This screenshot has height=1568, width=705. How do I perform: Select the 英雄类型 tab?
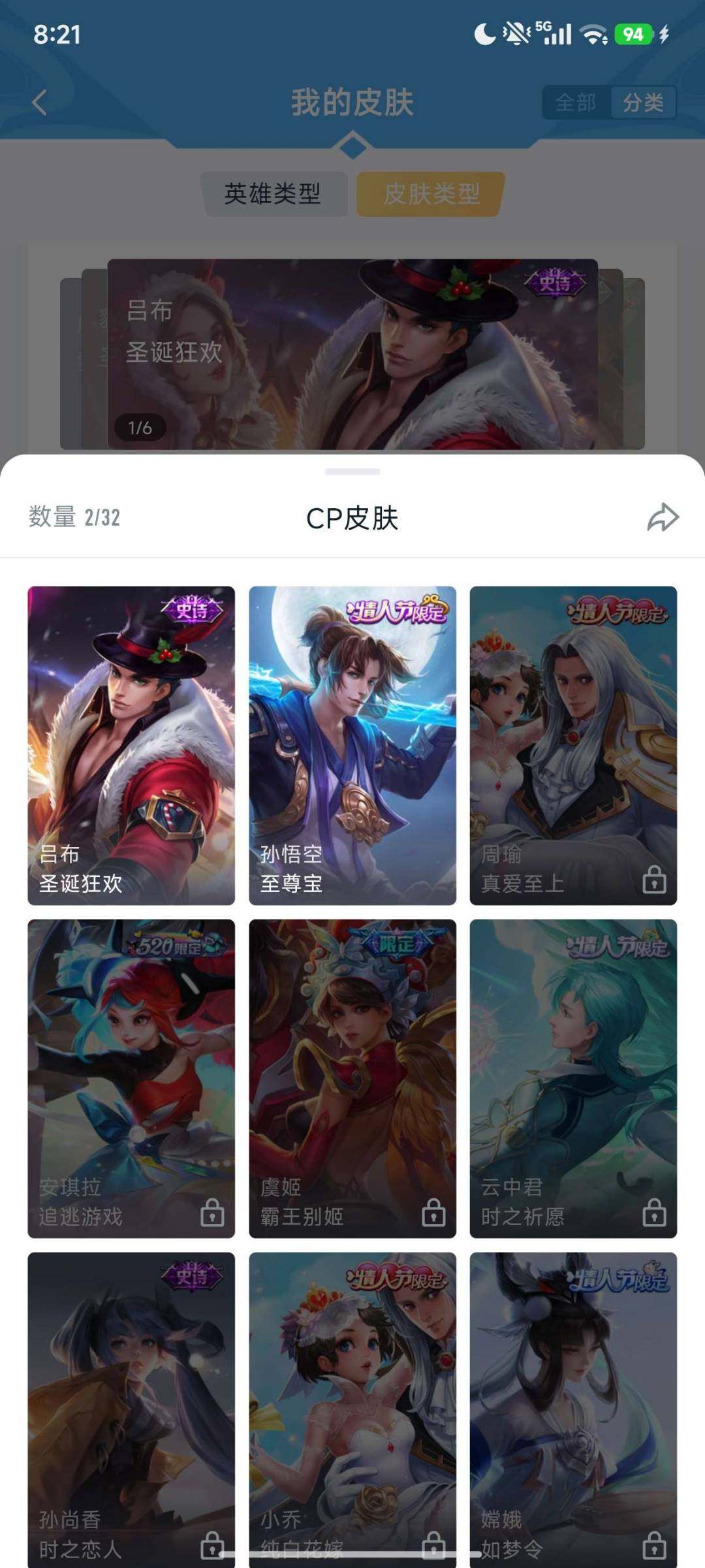tap(274, 193)
